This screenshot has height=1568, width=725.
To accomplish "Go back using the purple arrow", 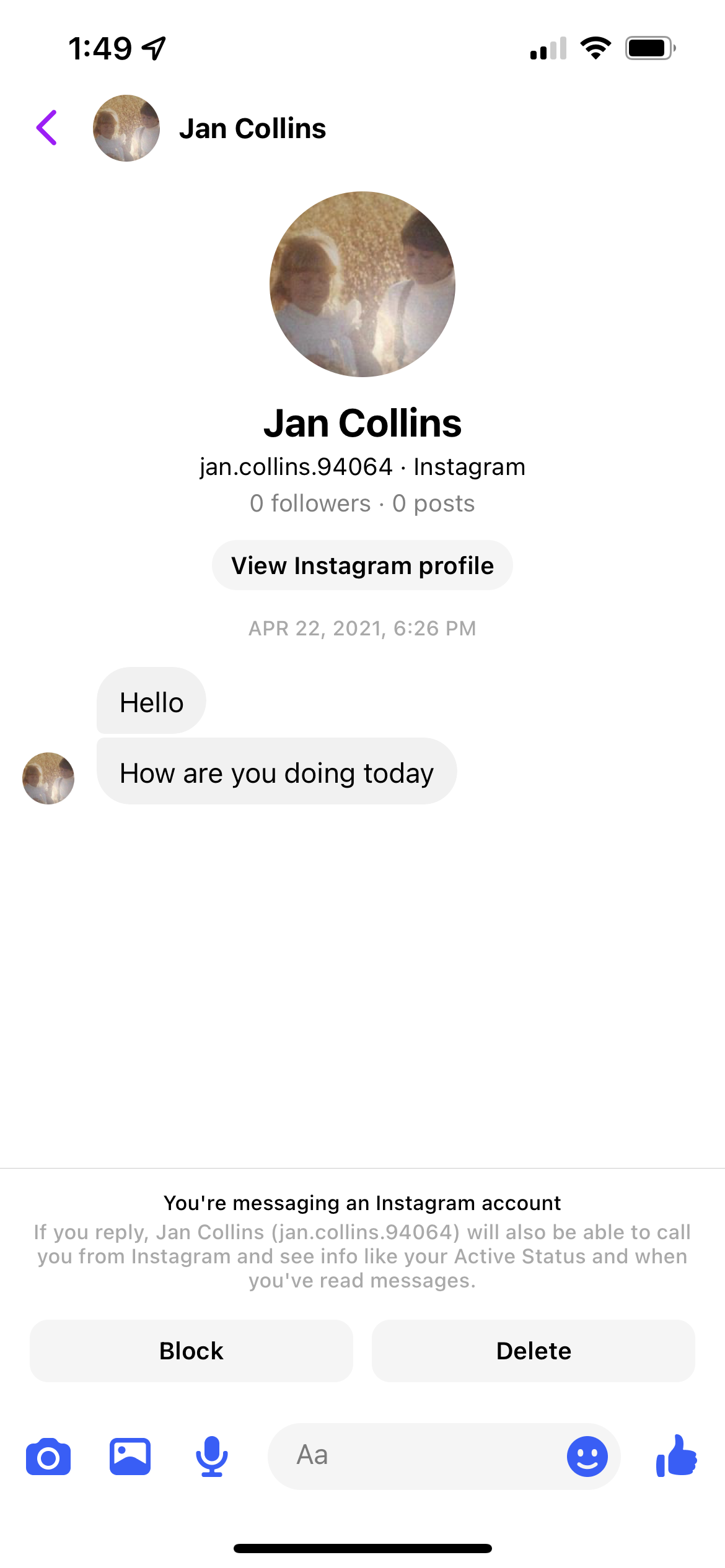I will [47, 128].
